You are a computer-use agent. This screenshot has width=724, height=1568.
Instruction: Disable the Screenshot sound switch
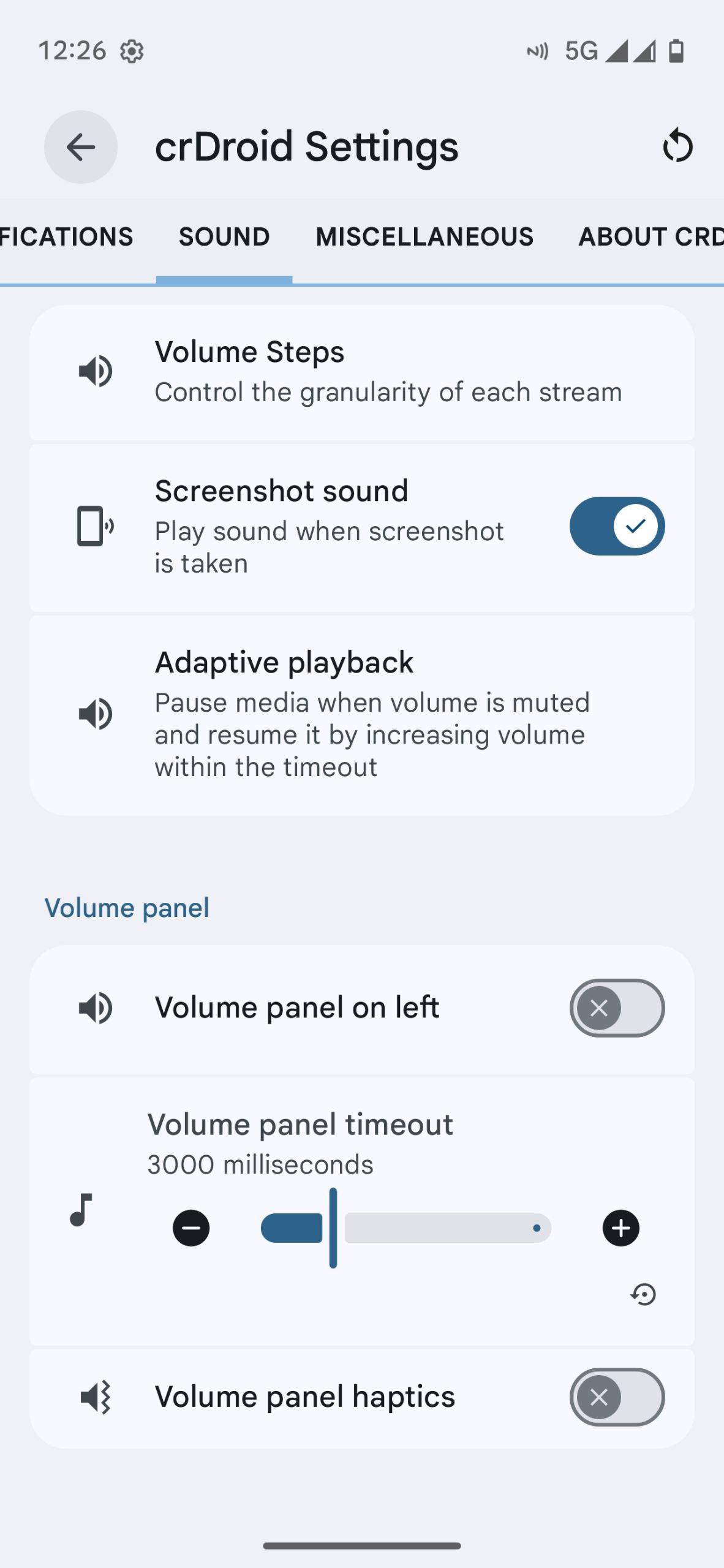[x=617, y=526]
